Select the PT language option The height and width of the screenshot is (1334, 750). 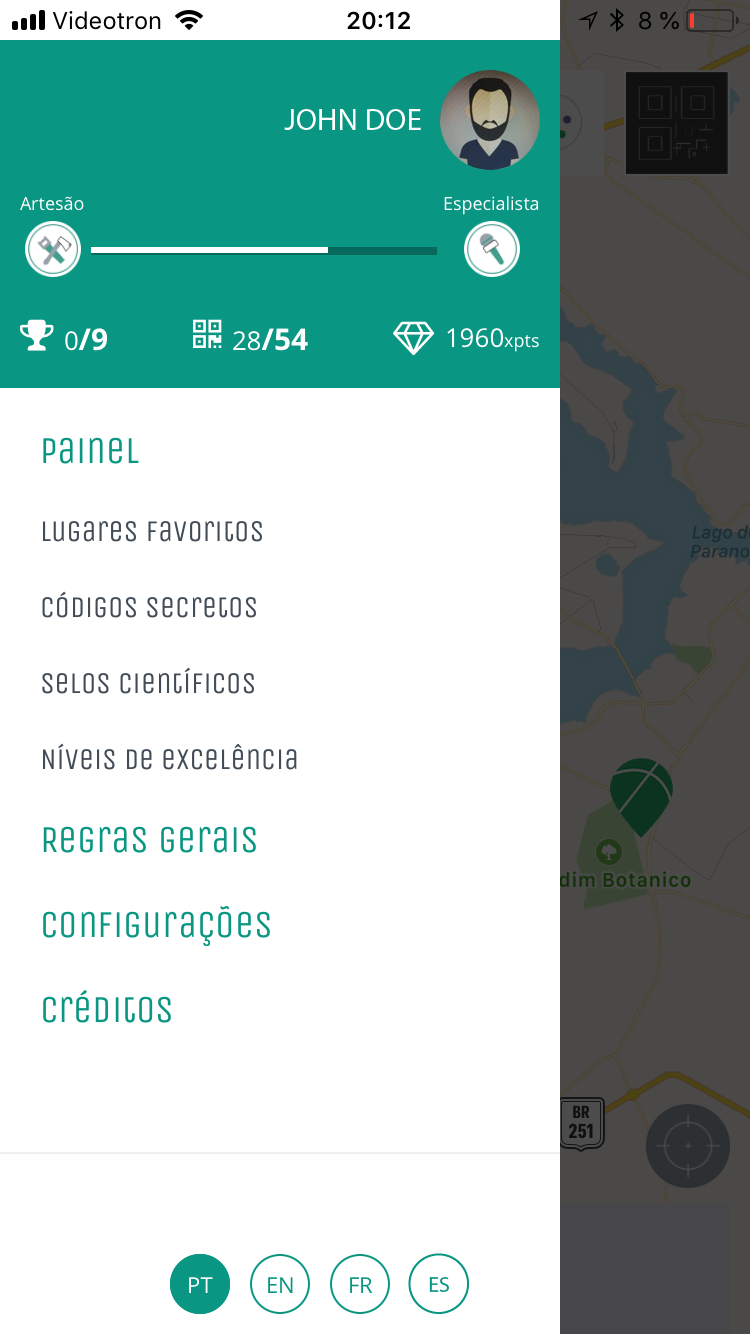pos(200,1284)
